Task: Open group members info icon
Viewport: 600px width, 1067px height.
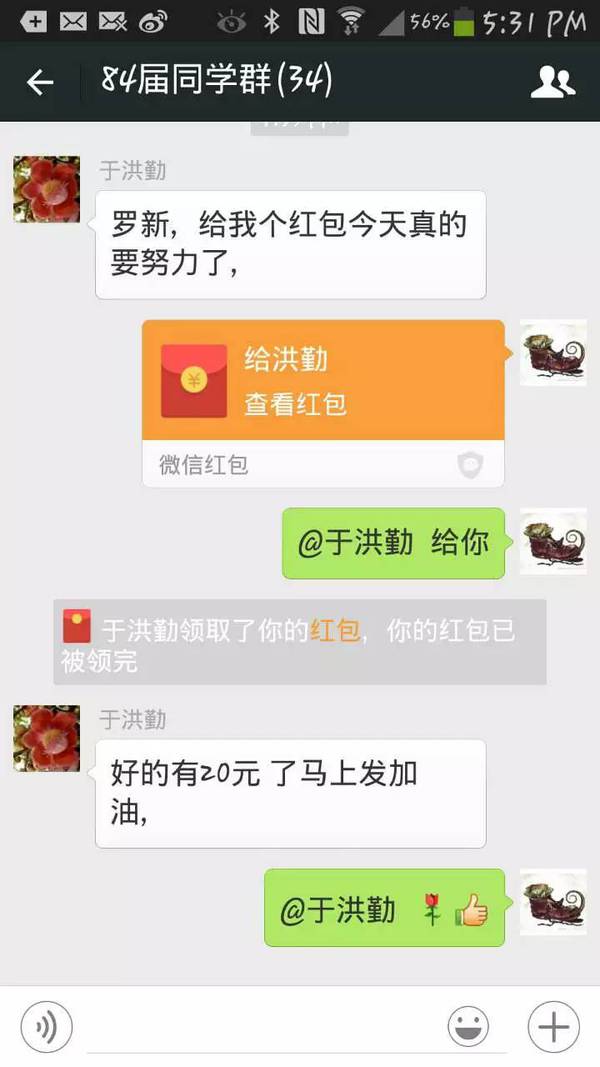Action: 552,82
